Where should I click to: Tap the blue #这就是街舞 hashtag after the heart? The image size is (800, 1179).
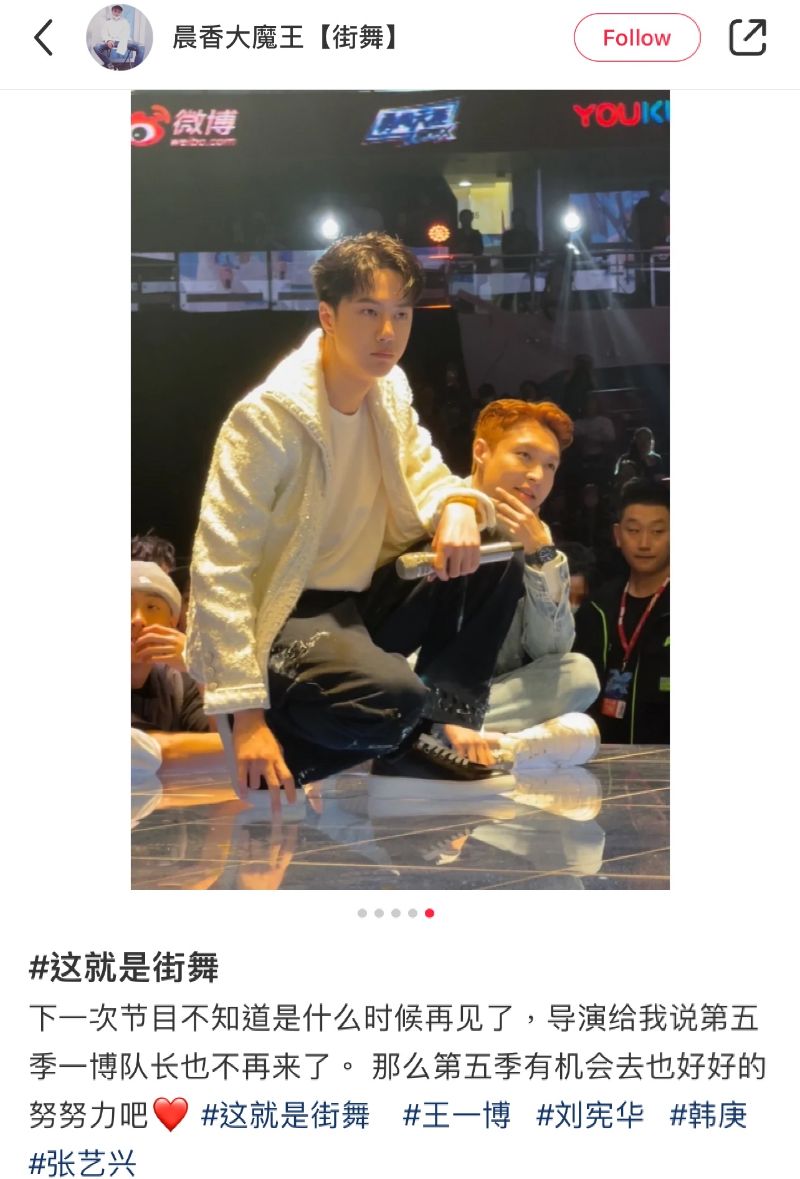[286, 1115]
